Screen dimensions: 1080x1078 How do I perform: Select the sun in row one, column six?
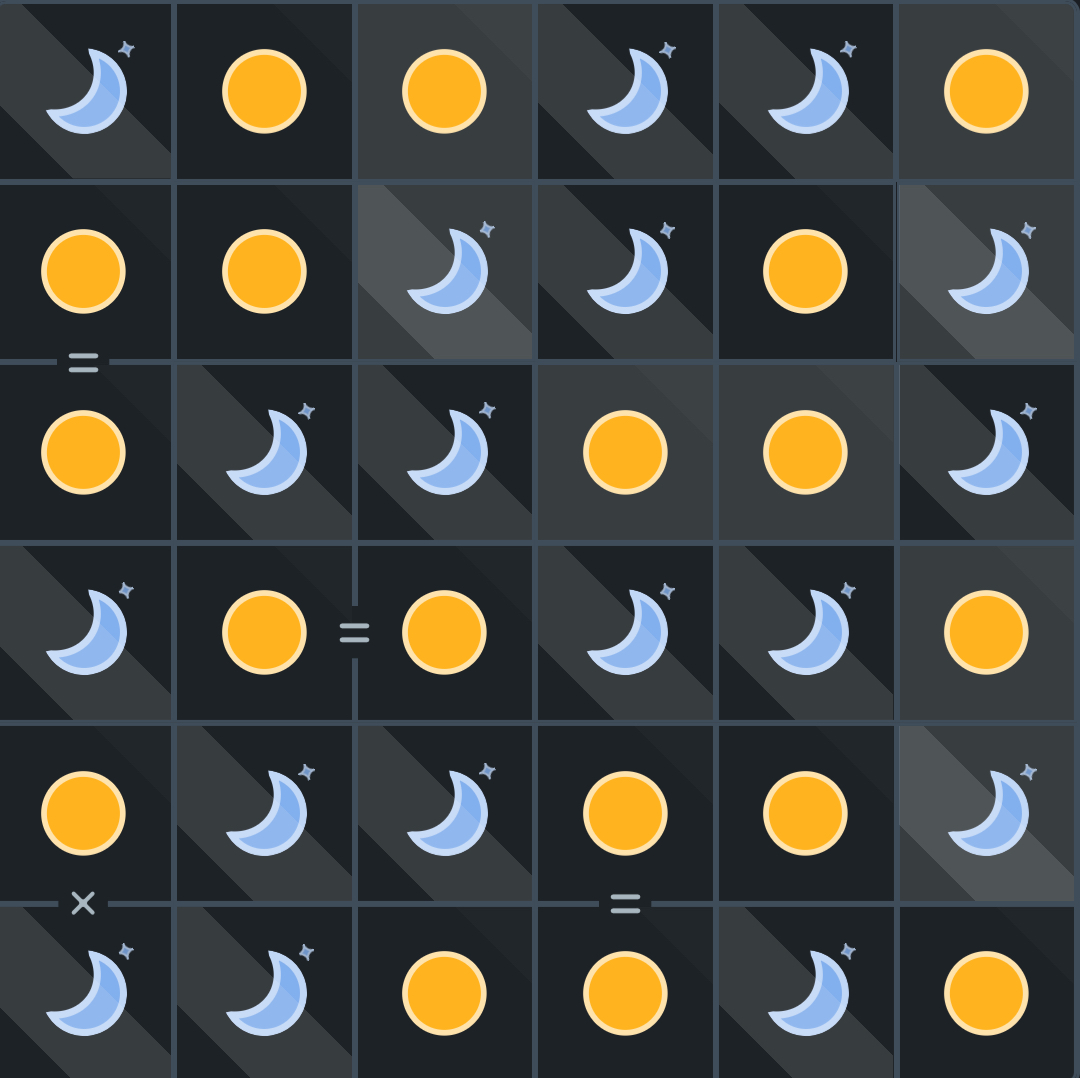click(986, 91)
